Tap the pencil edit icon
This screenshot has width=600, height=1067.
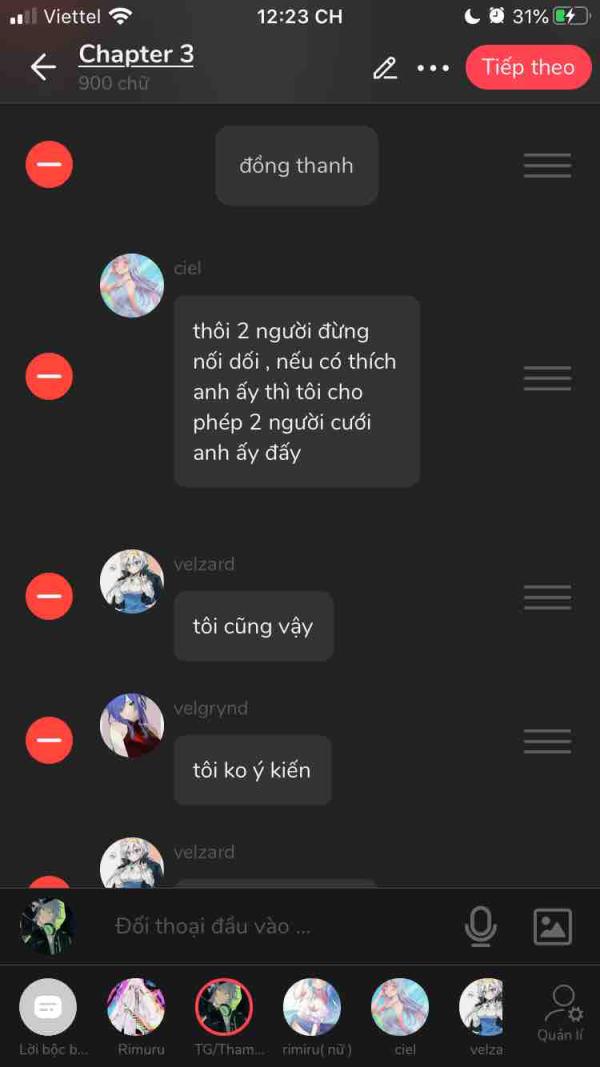point(385,68)
